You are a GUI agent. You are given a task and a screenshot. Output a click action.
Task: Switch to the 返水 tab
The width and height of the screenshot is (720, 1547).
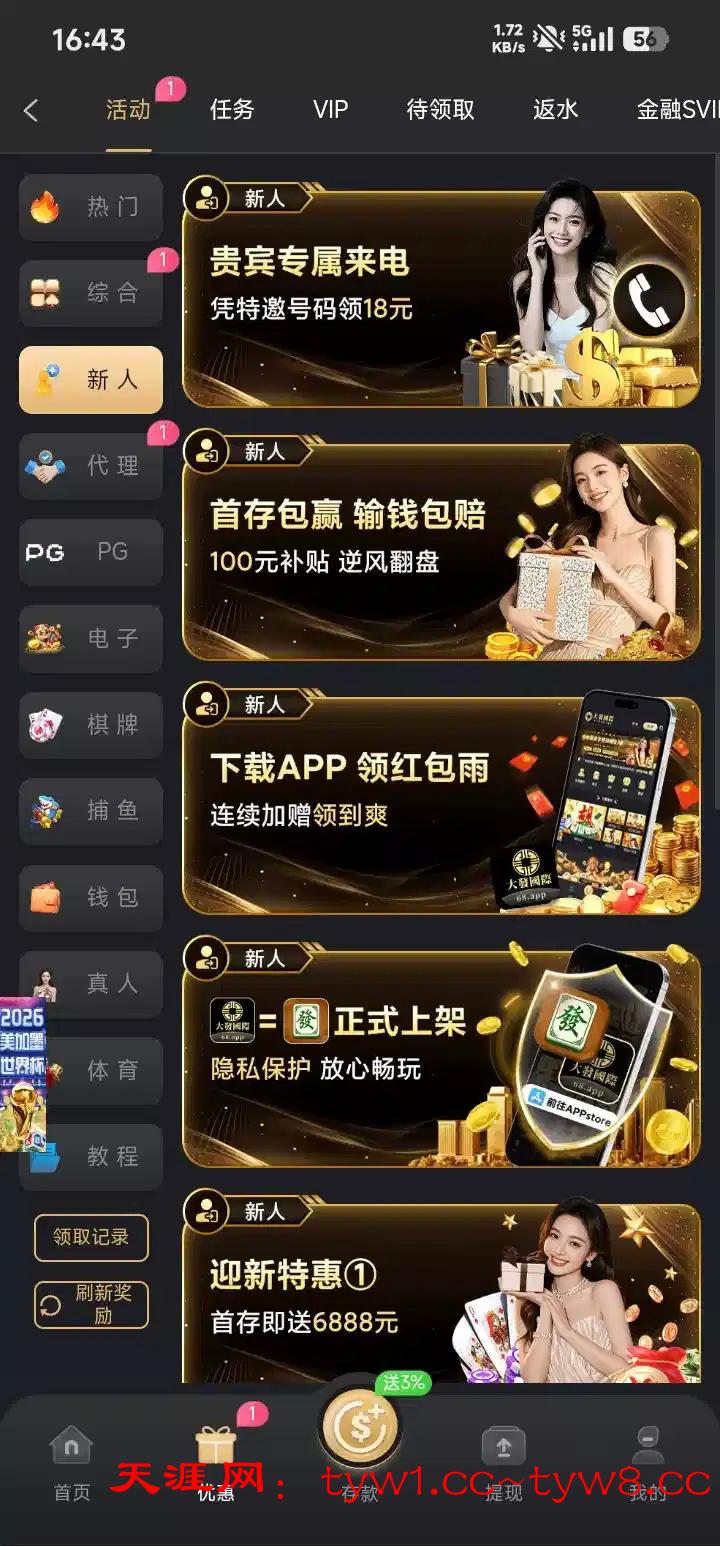click(555, 110)
